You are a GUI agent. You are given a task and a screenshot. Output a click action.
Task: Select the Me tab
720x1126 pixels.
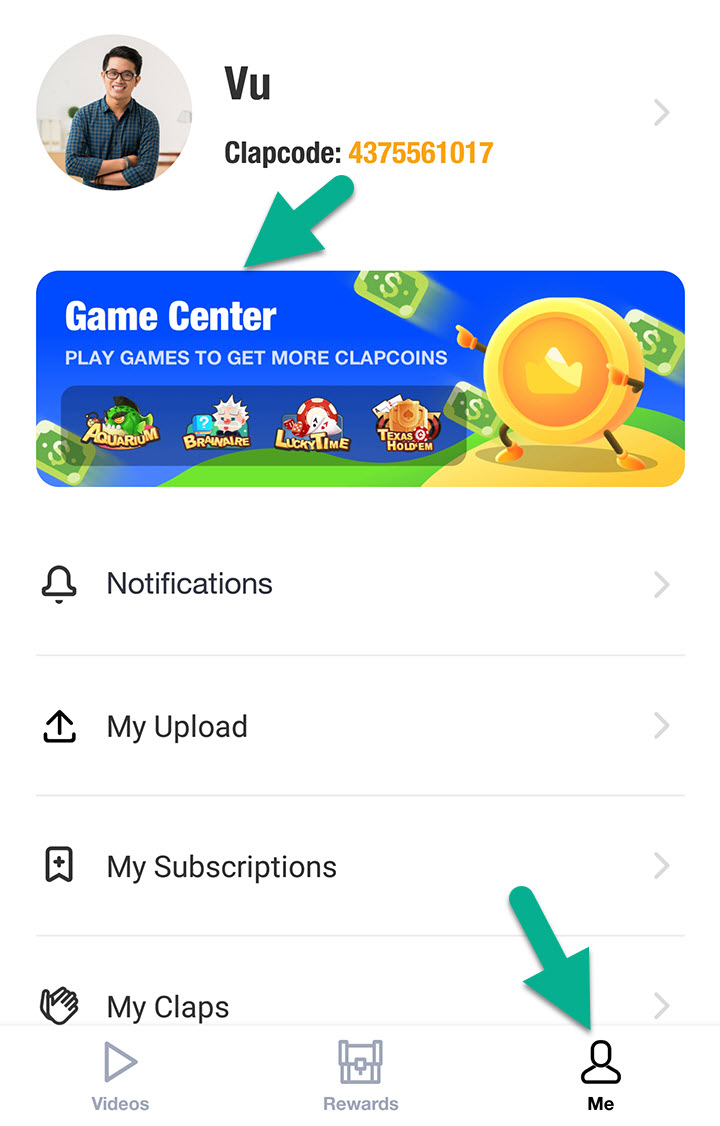[600, 1076]
